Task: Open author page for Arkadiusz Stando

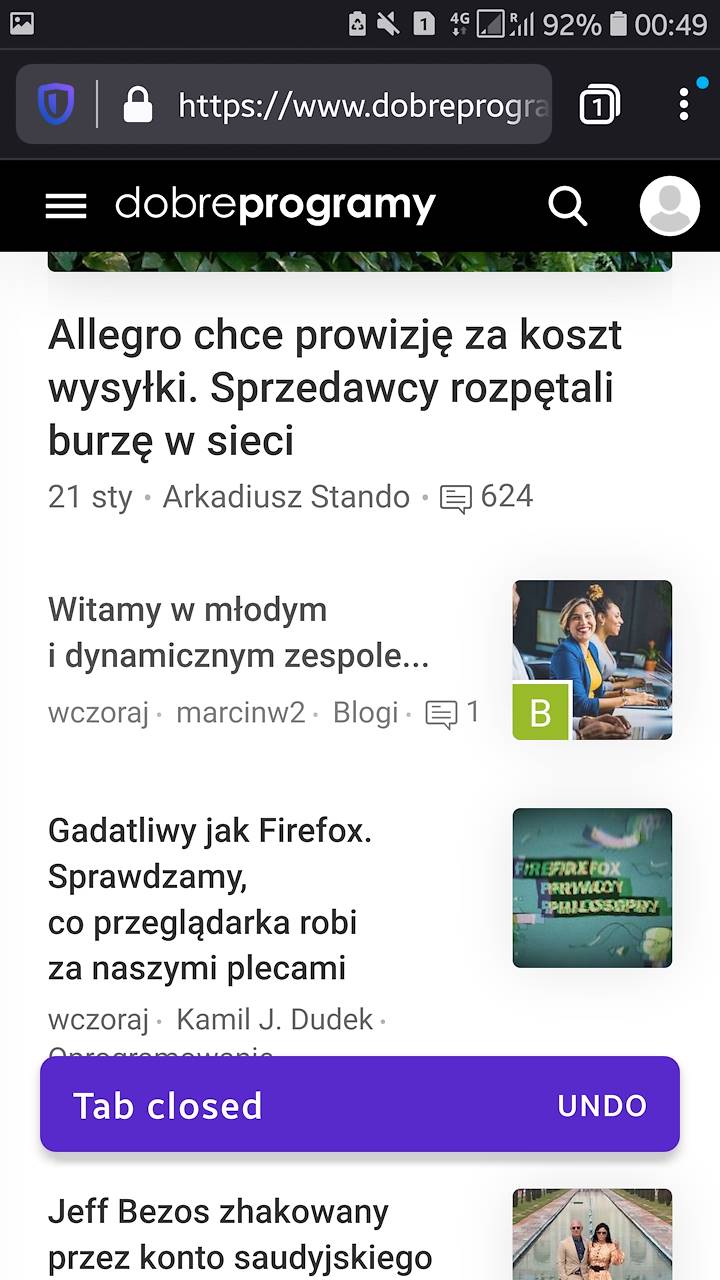Action: click(286, 496)
